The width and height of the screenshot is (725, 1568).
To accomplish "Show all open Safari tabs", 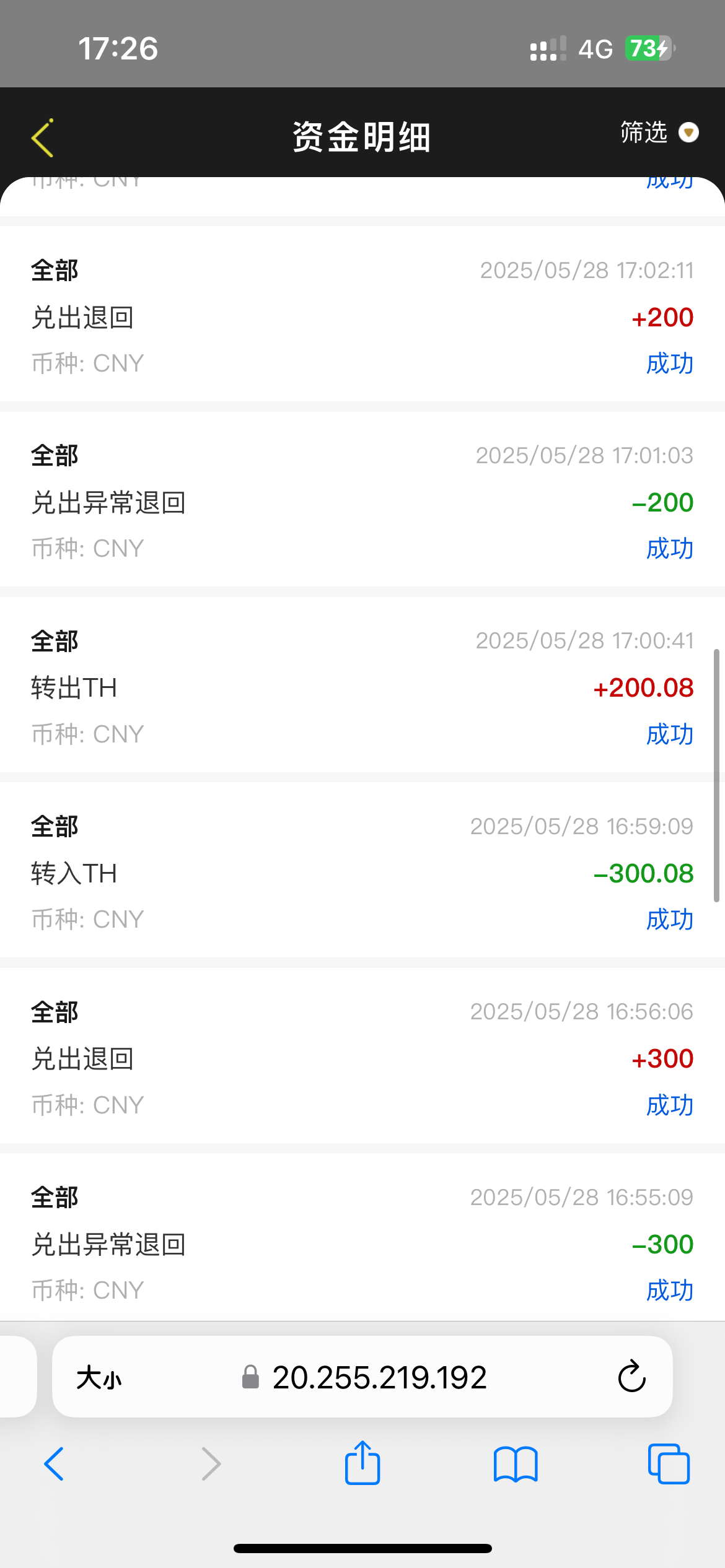I will point(669,1464).
